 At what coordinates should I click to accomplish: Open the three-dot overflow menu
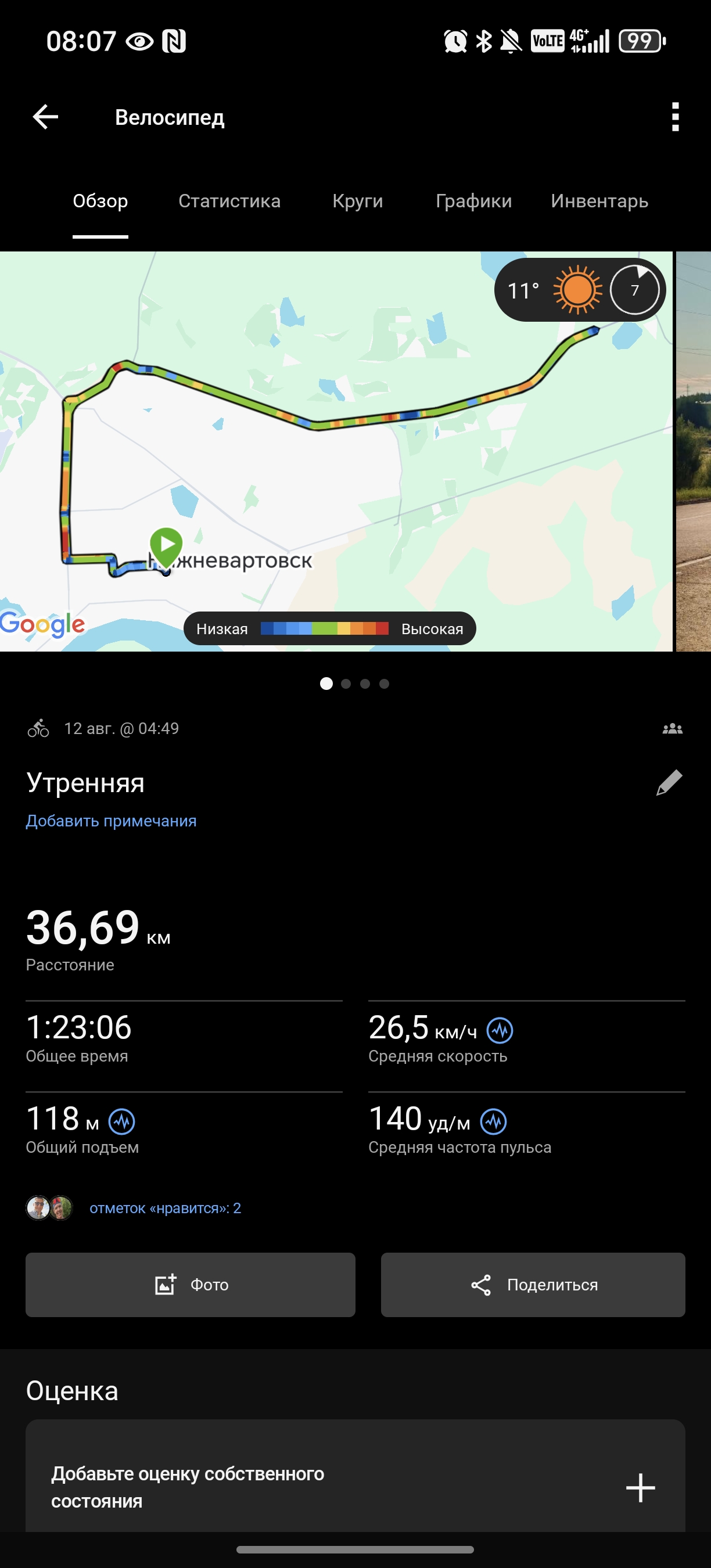click(x=674, y=117)
